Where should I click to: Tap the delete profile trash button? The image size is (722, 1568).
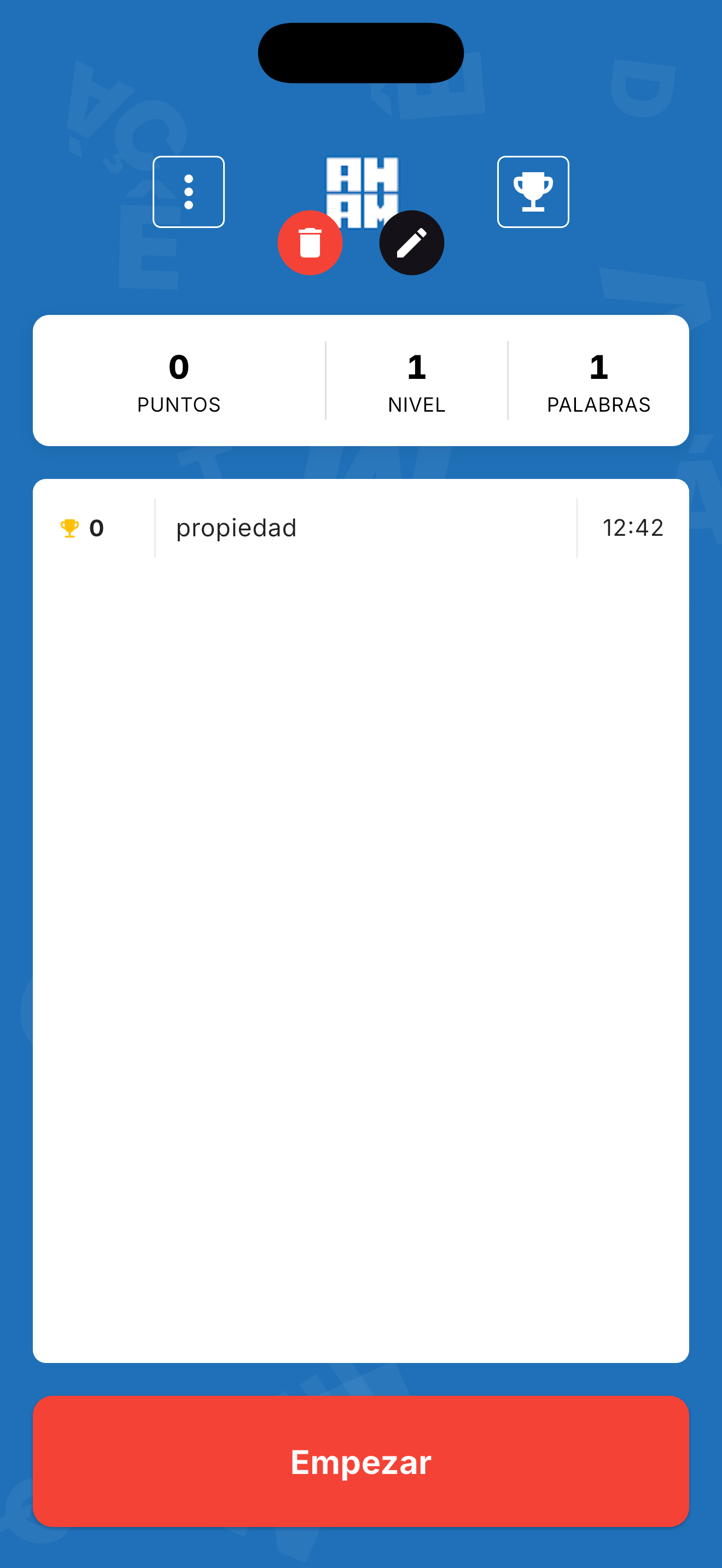pos(310,242)
